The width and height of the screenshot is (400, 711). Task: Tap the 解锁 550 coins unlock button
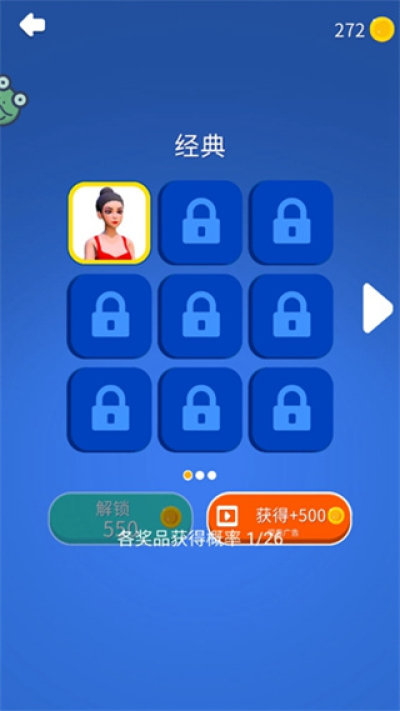click(121, 518)
